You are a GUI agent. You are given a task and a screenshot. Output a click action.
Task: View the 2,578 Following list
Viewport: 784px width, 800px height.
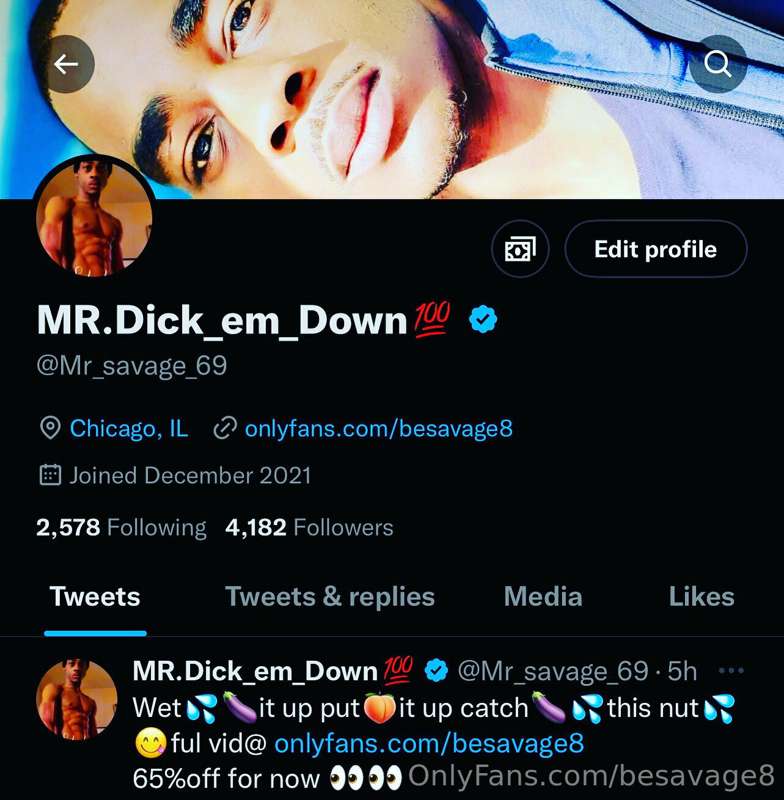pos(121,527)
